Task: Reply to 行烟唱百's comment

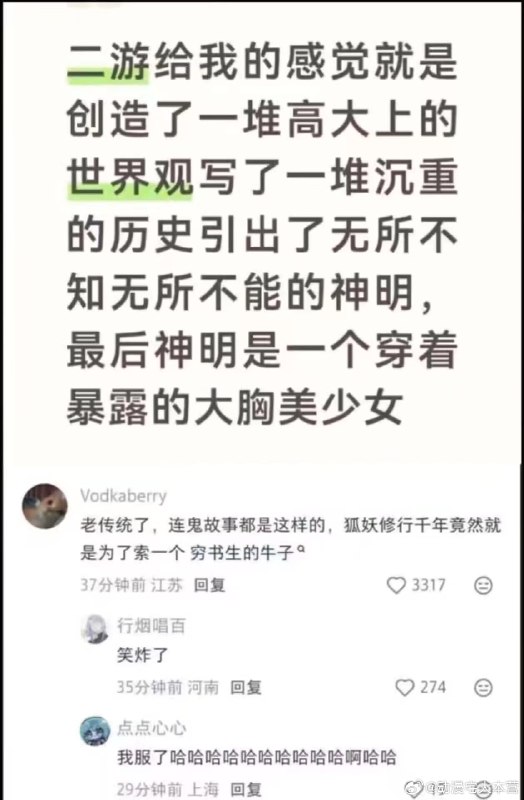Action: tap(245, 687)
